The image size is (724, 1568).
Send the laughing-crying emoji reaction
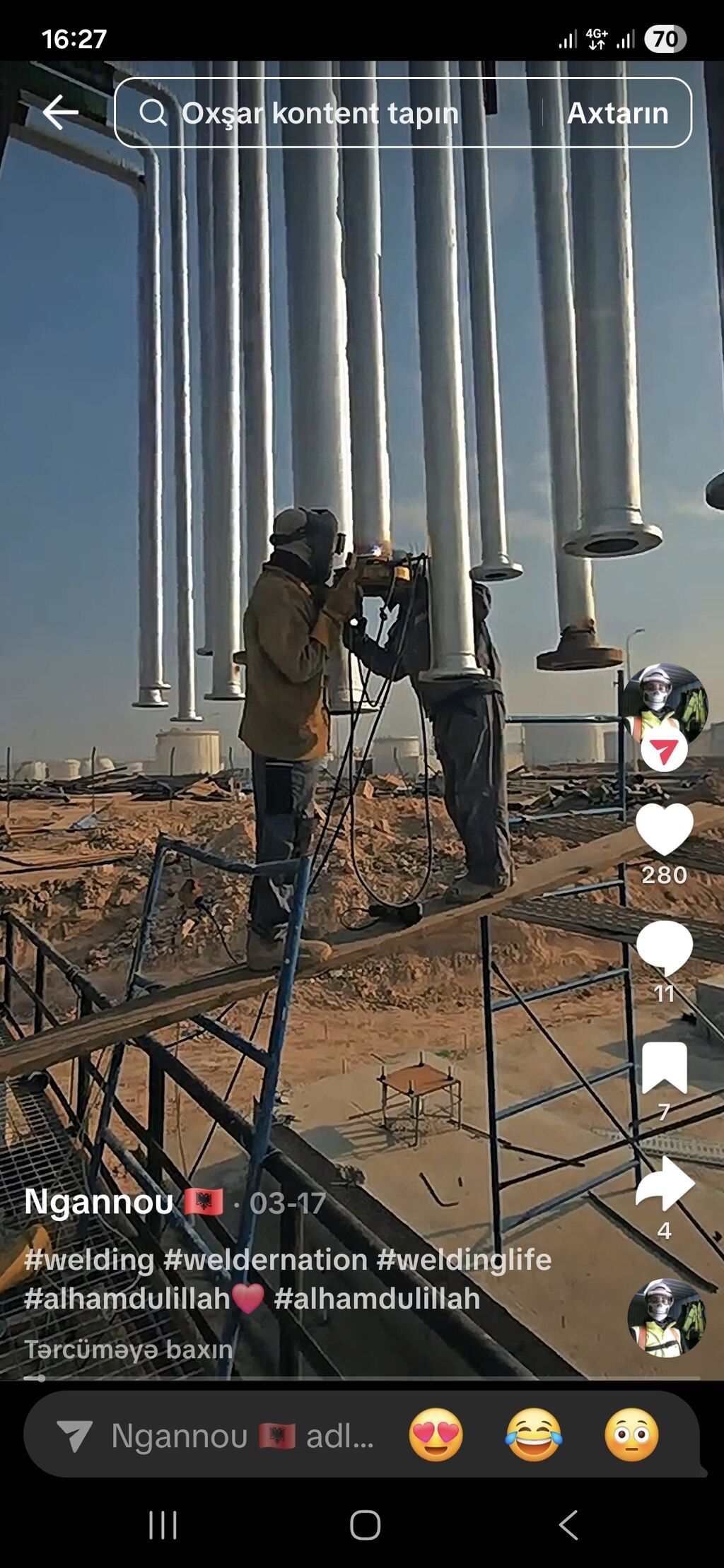[x=533, y=1435]
